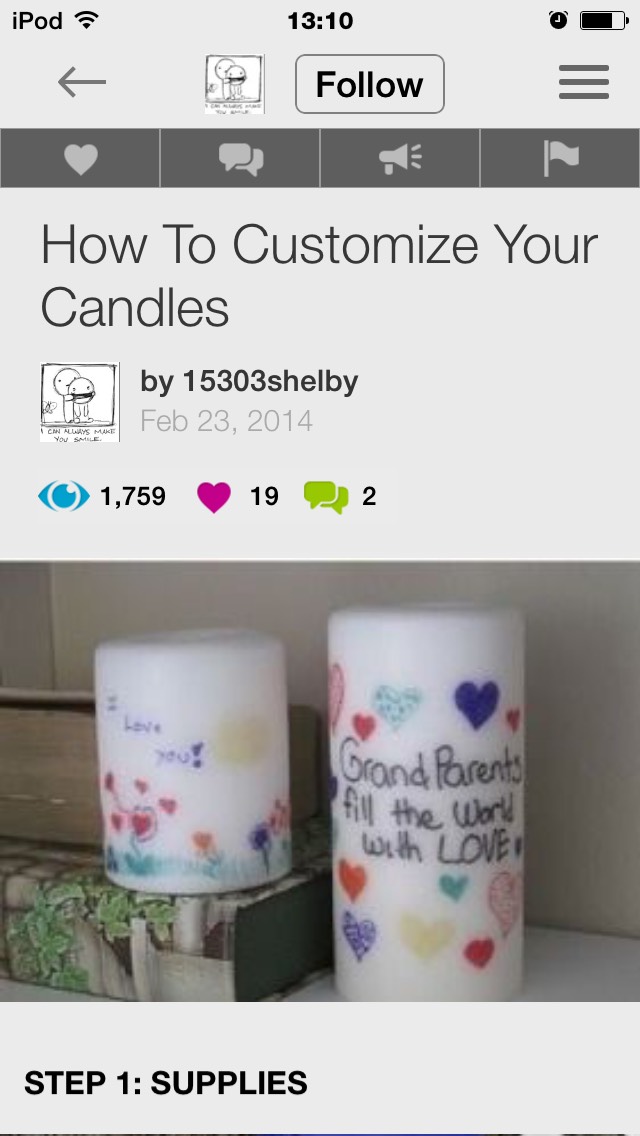Open the hamburger menu
Screen dimensions: 640x1136
tap(584, 82)
